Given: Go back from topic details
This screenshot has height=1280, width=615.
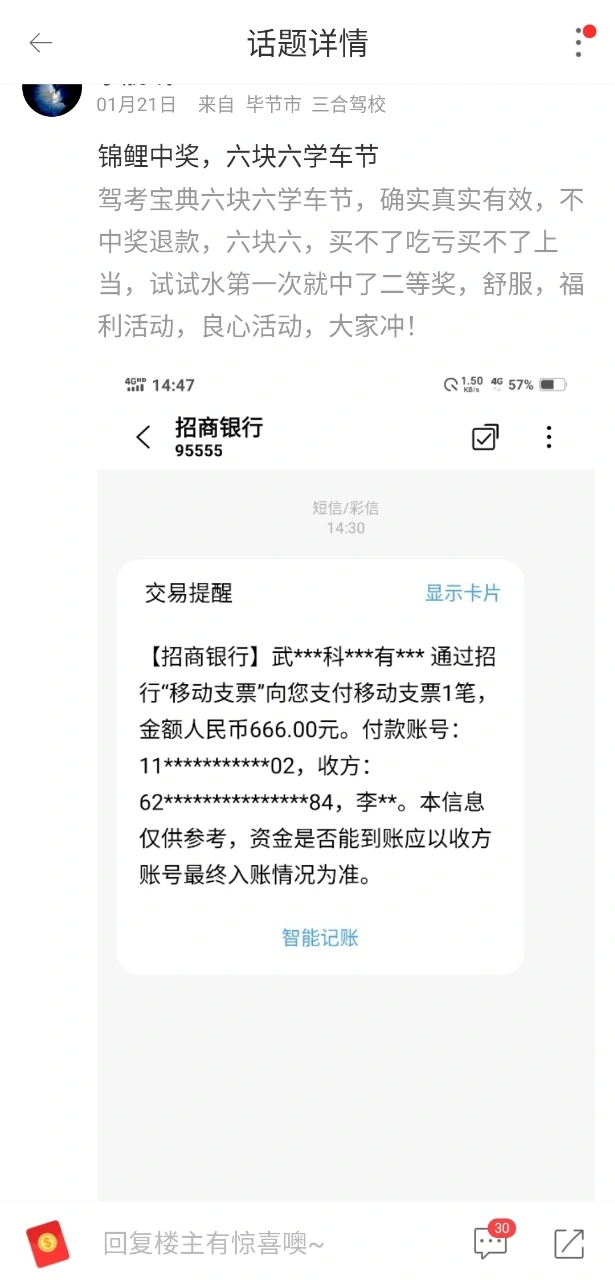Looking at the screenshot, I should [x=41, y=42].
